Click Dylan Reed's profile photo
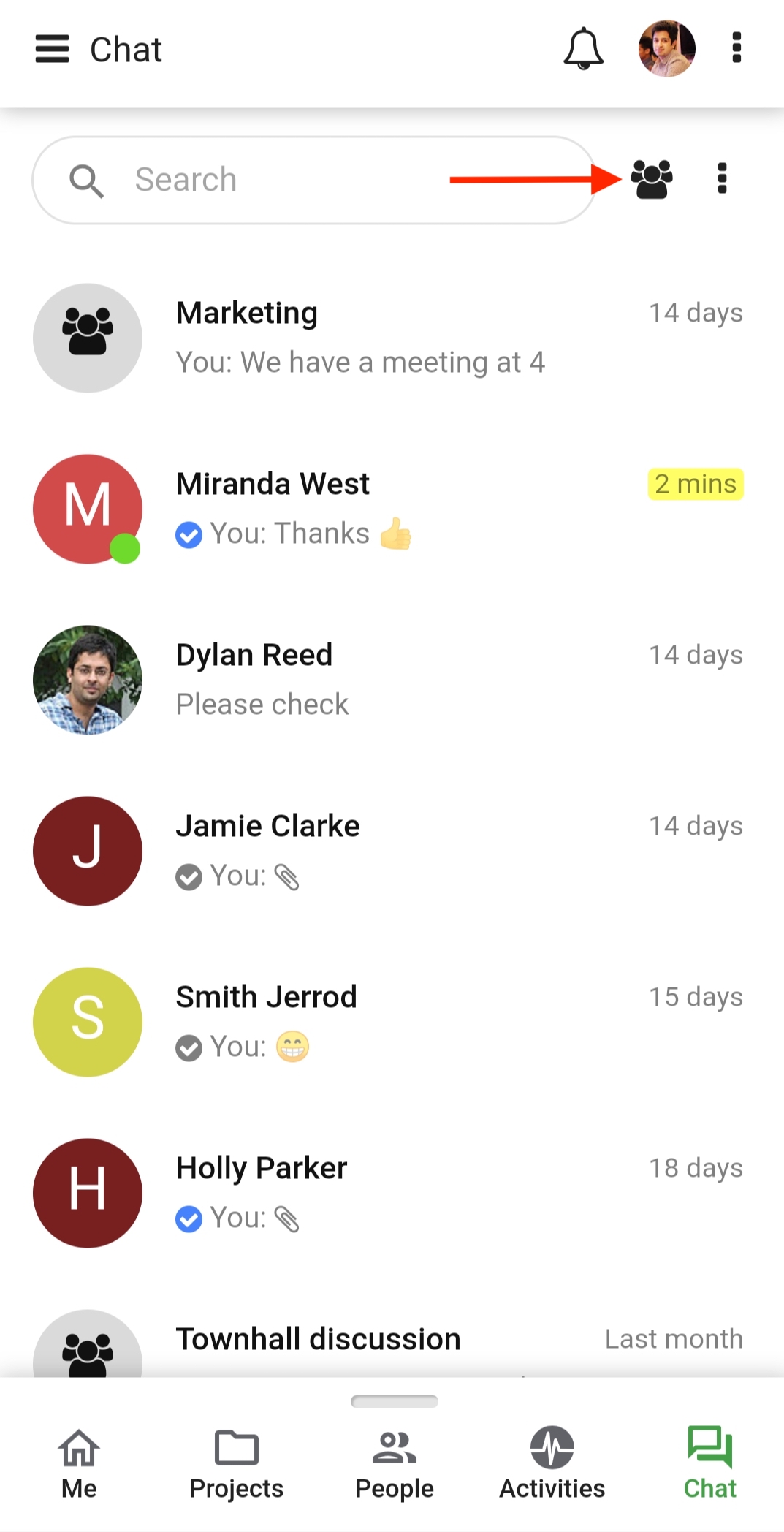This screenshot has height=1532, width=784. 87,680
